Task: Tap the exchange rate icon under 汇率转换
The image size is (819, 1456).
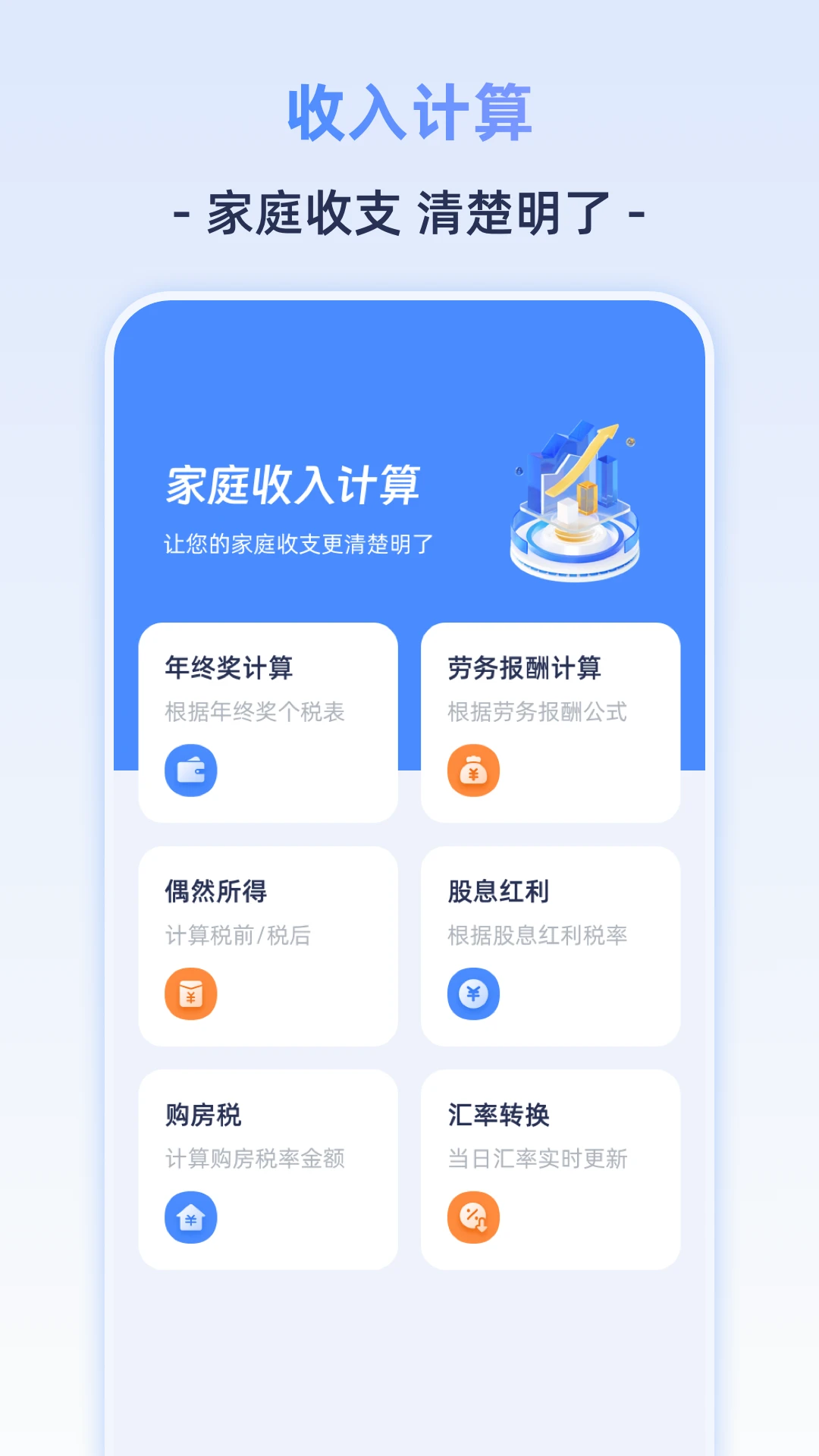Action: click(473, 1216)
